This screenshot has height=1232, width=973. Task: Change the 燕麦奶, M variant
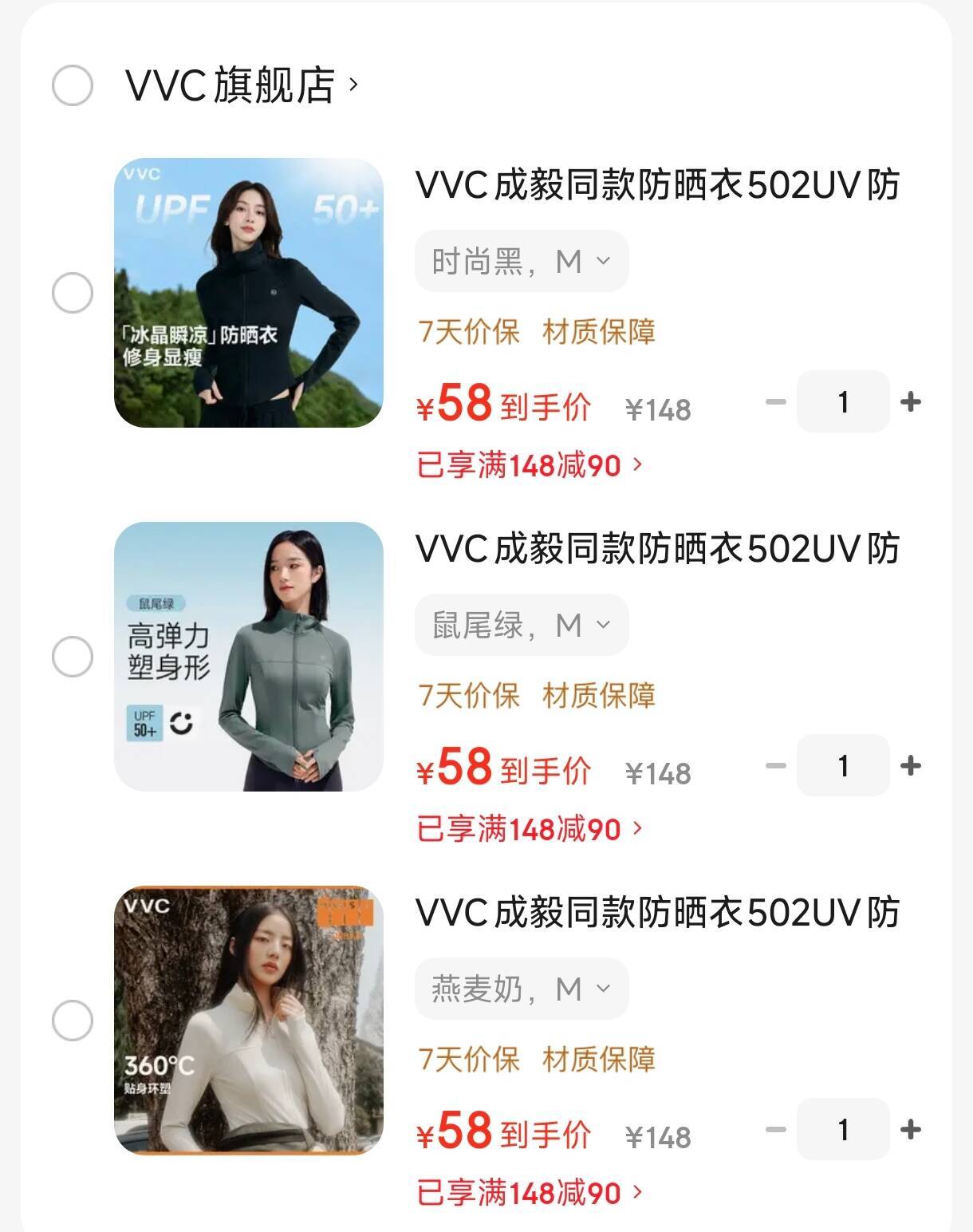[521, 989]
